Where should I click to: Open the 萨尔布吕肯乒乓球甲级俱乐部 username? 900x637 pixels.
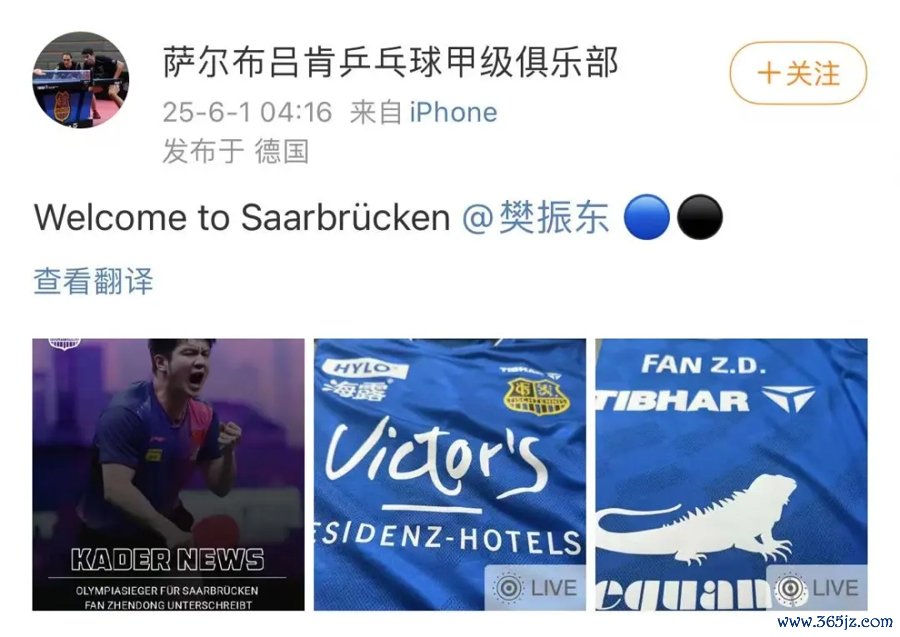click(x=391, y=63)
